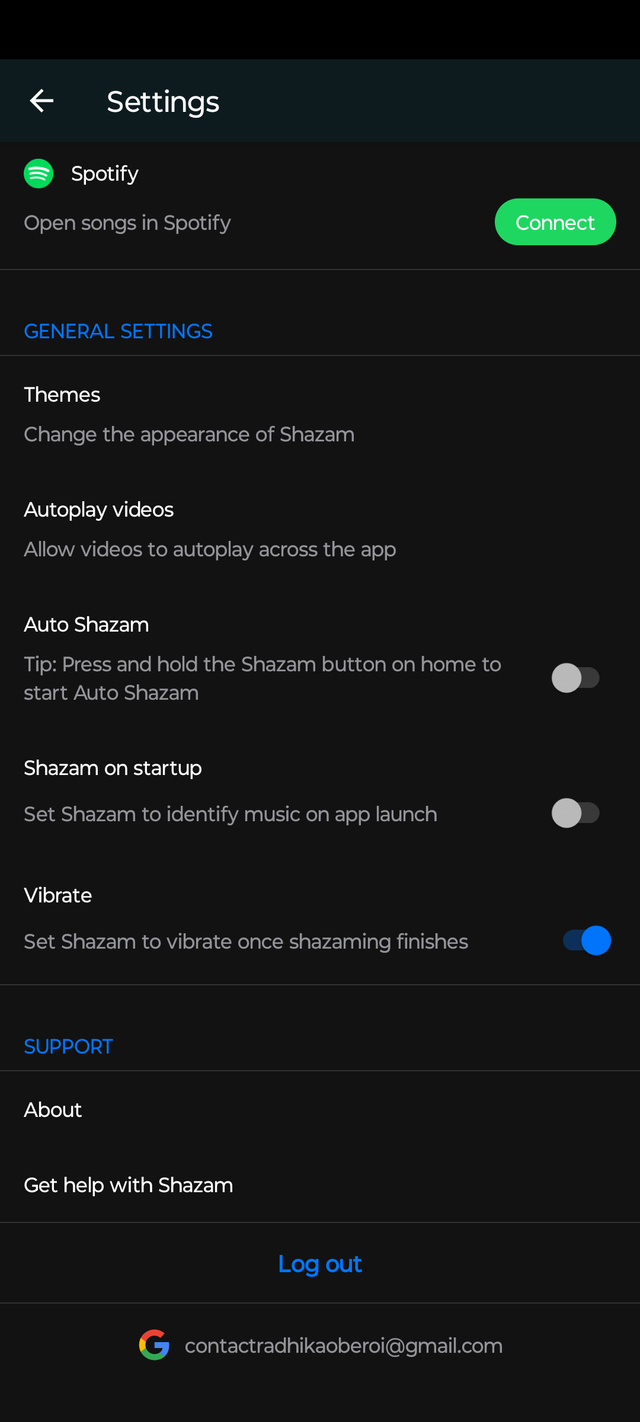The image size is (640, 1422).
Task: Turn on Shazam on startup
Action: tap(575, 813)
